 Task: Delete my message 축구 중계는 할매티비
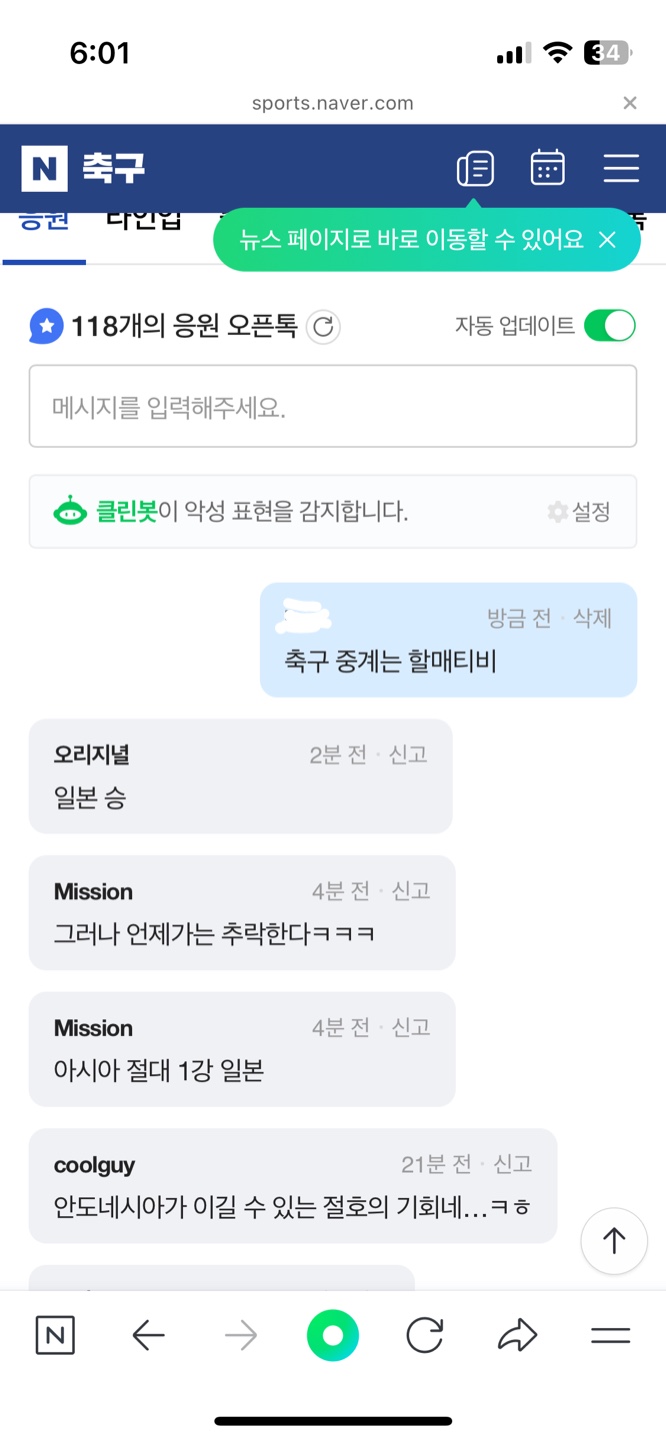click(592, 618)
